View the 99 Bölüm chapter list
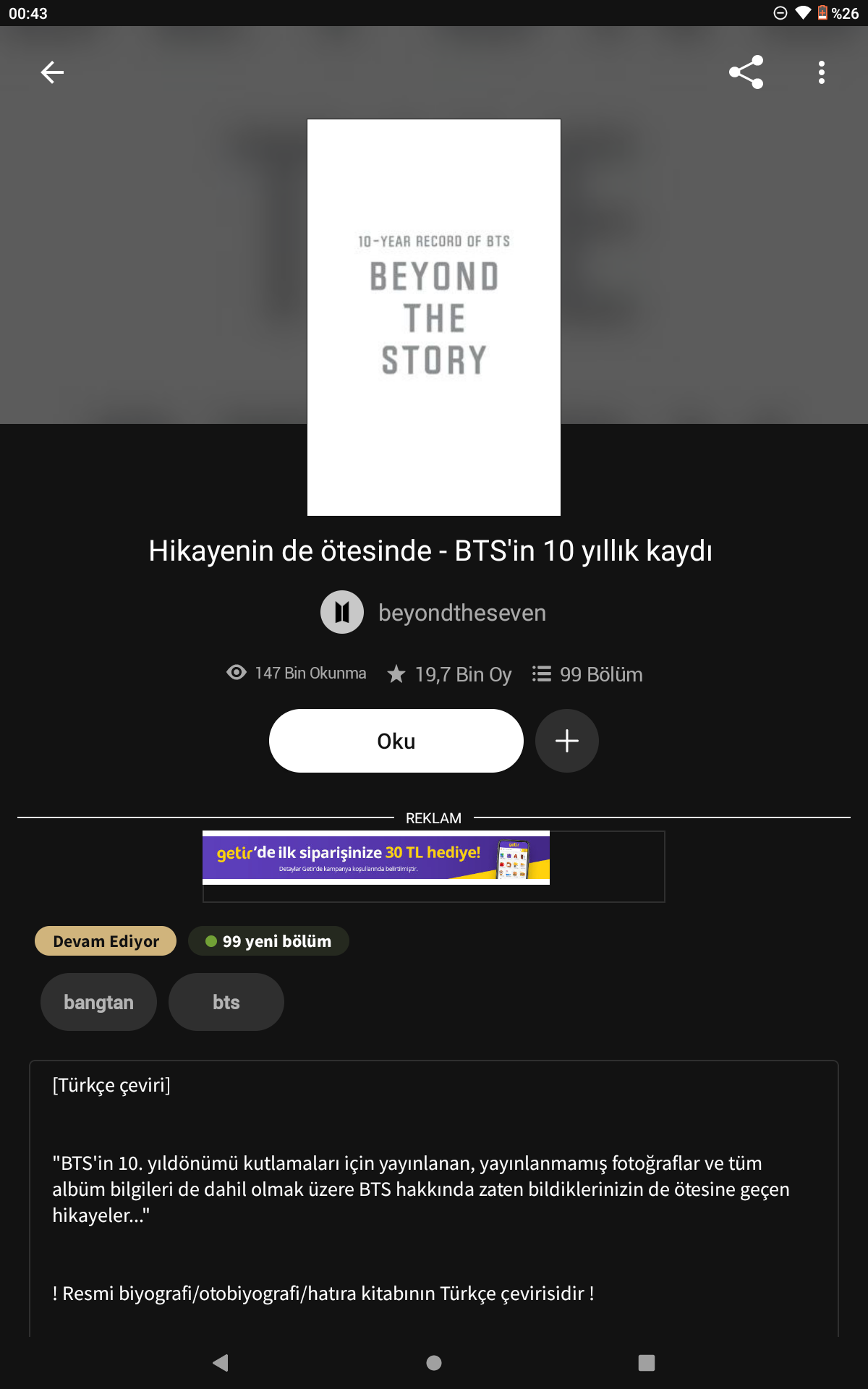The height and width of the screenshot is (1389, 868). pyautogui.click(x=587, y=674)
